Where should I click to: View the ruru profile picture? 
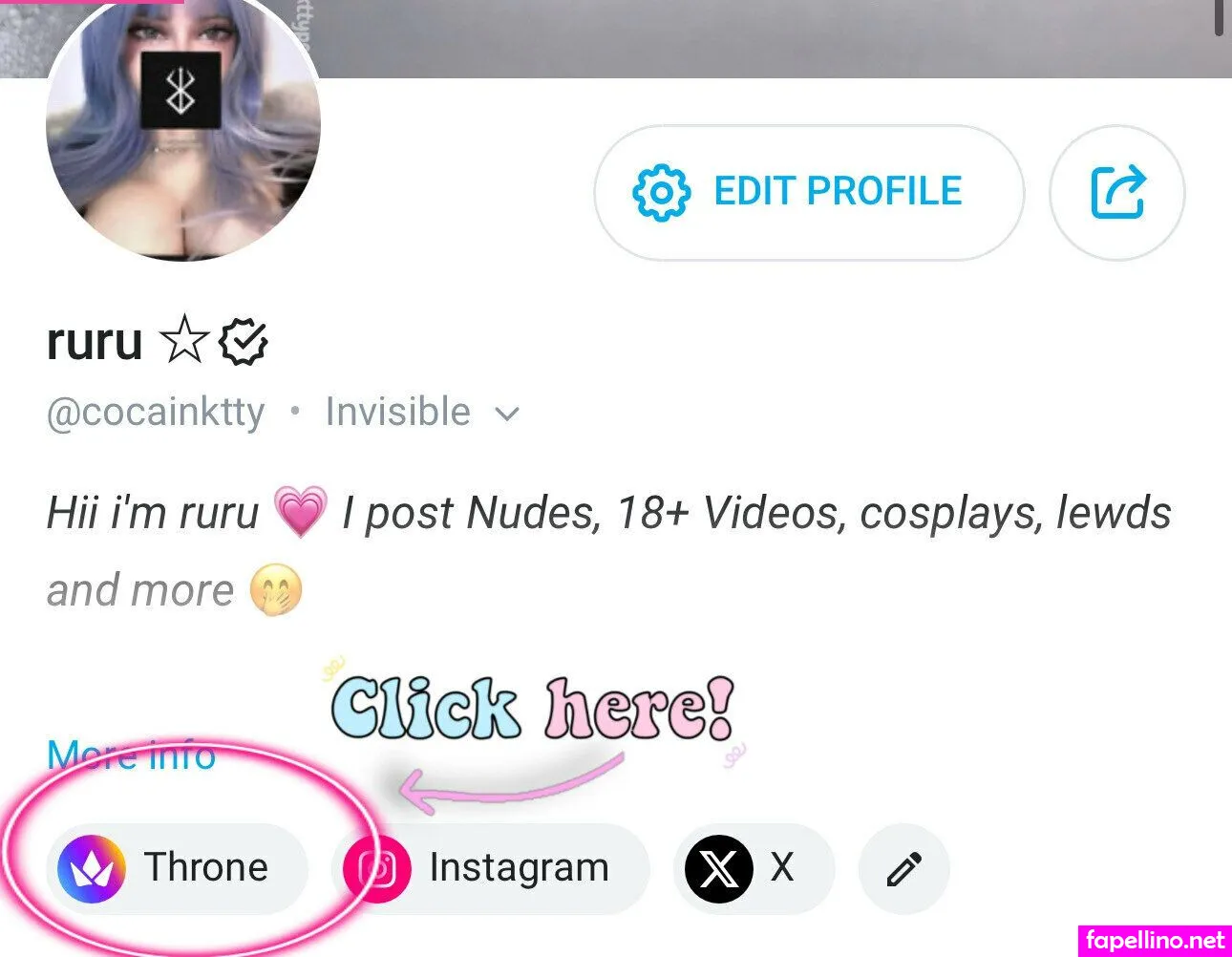pos(183,129)
